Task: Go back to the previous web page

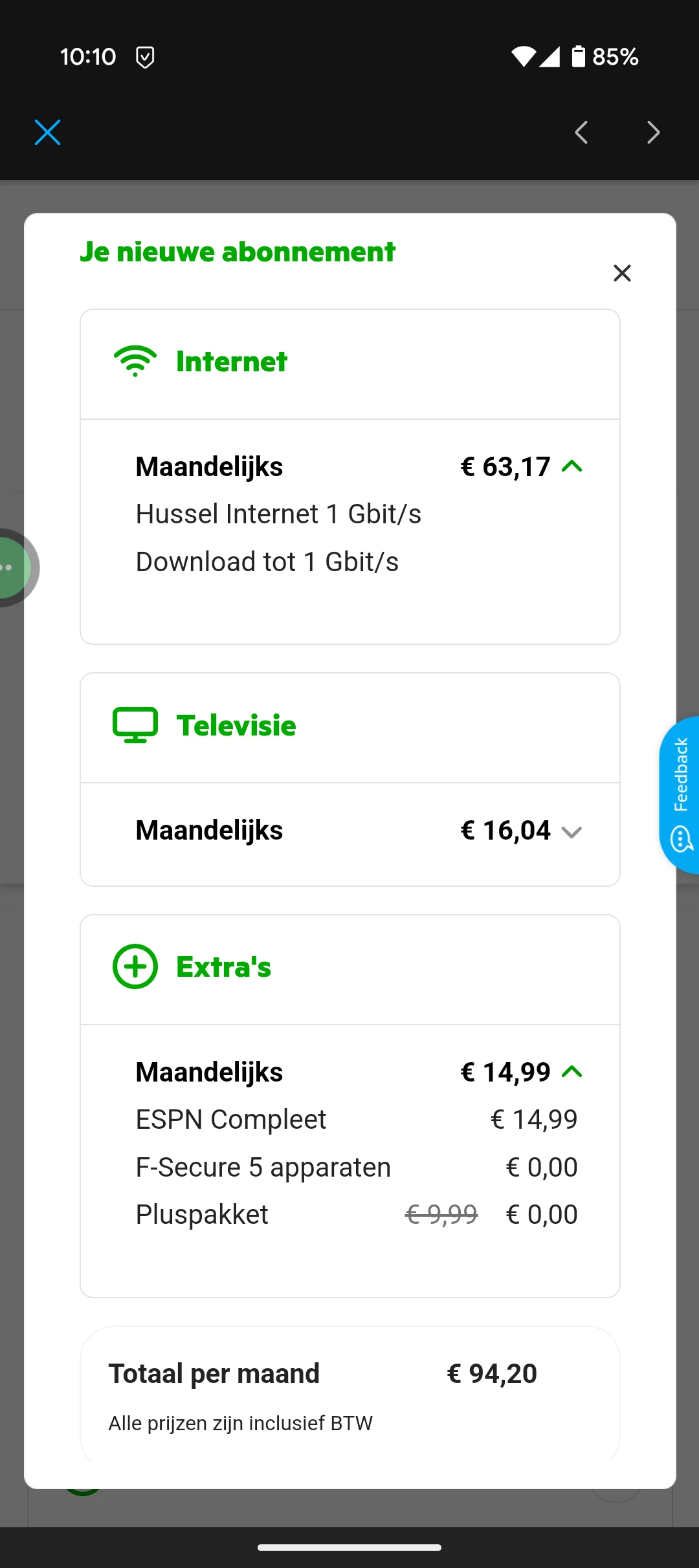Action: point(581,133)
